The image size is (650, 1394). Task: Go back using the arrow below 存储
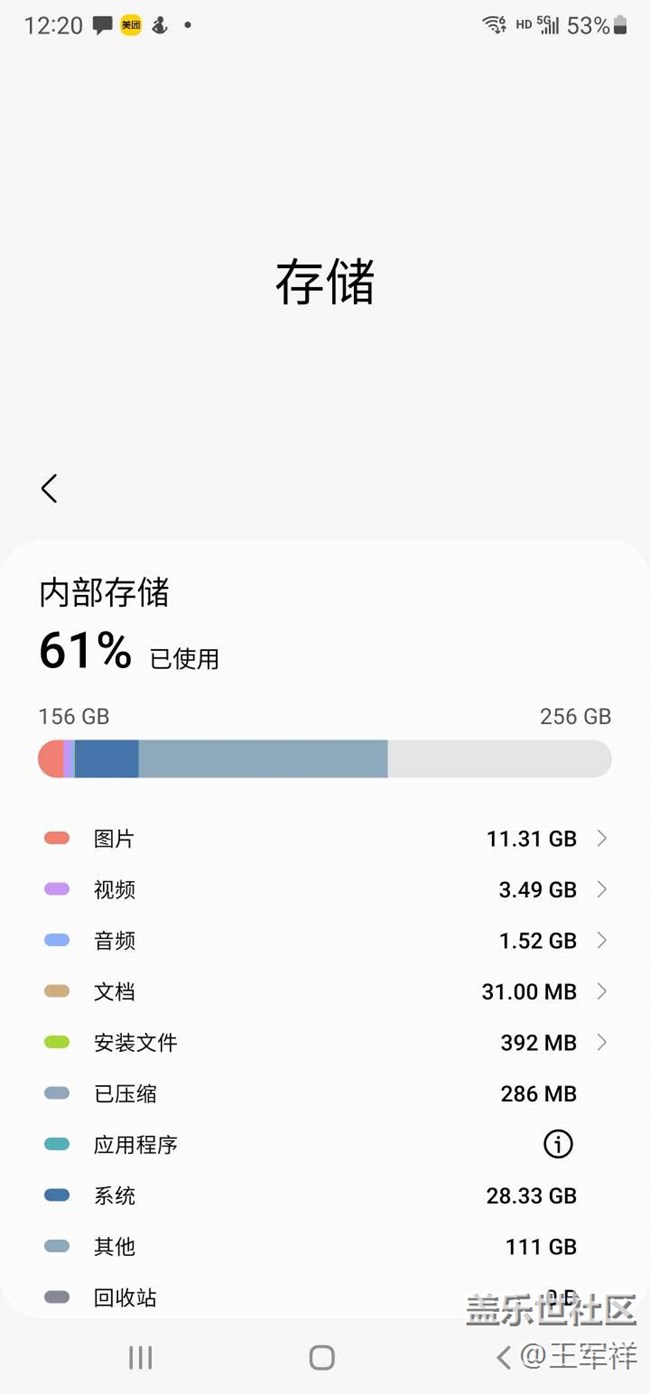point(49,488)
